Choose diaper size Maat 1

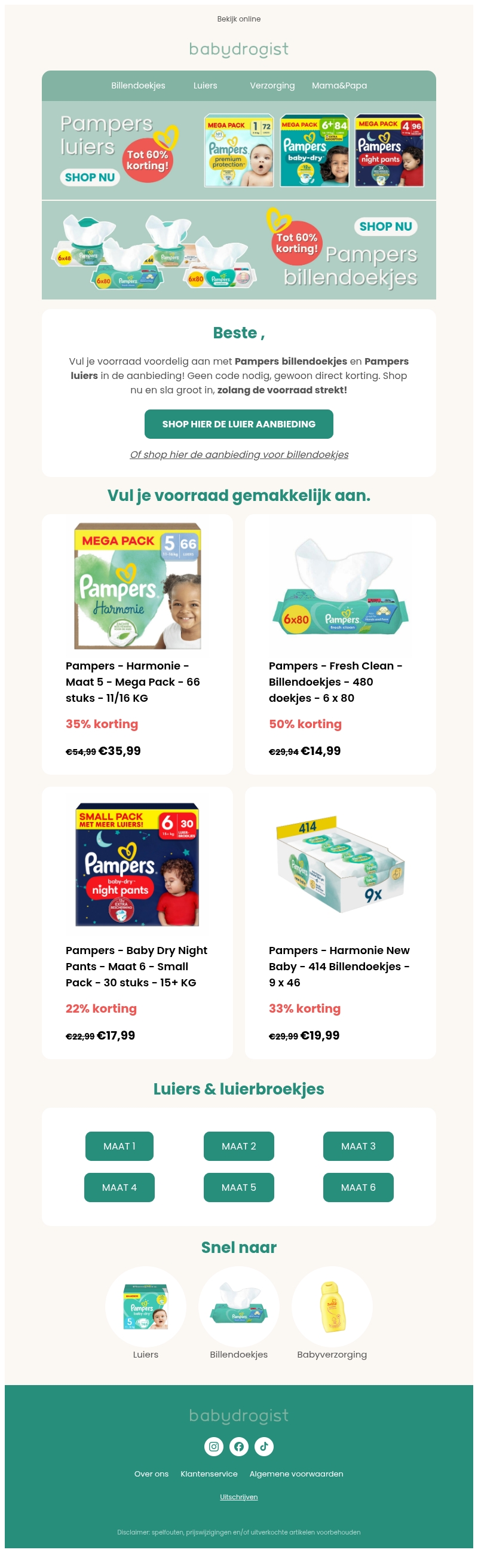click(119, 1147)
